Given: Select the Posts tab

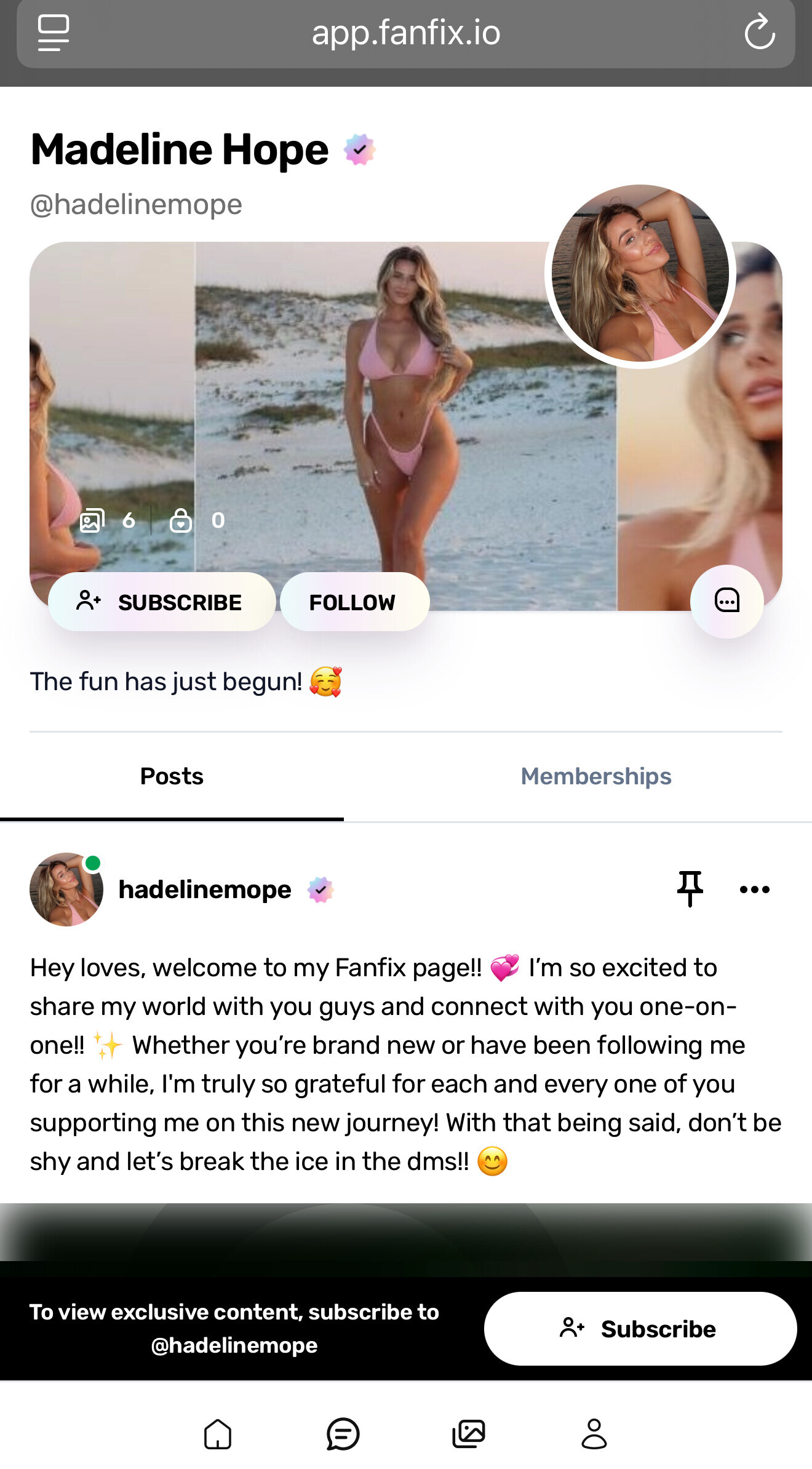Looking at the screenshot, I should 172,776.
